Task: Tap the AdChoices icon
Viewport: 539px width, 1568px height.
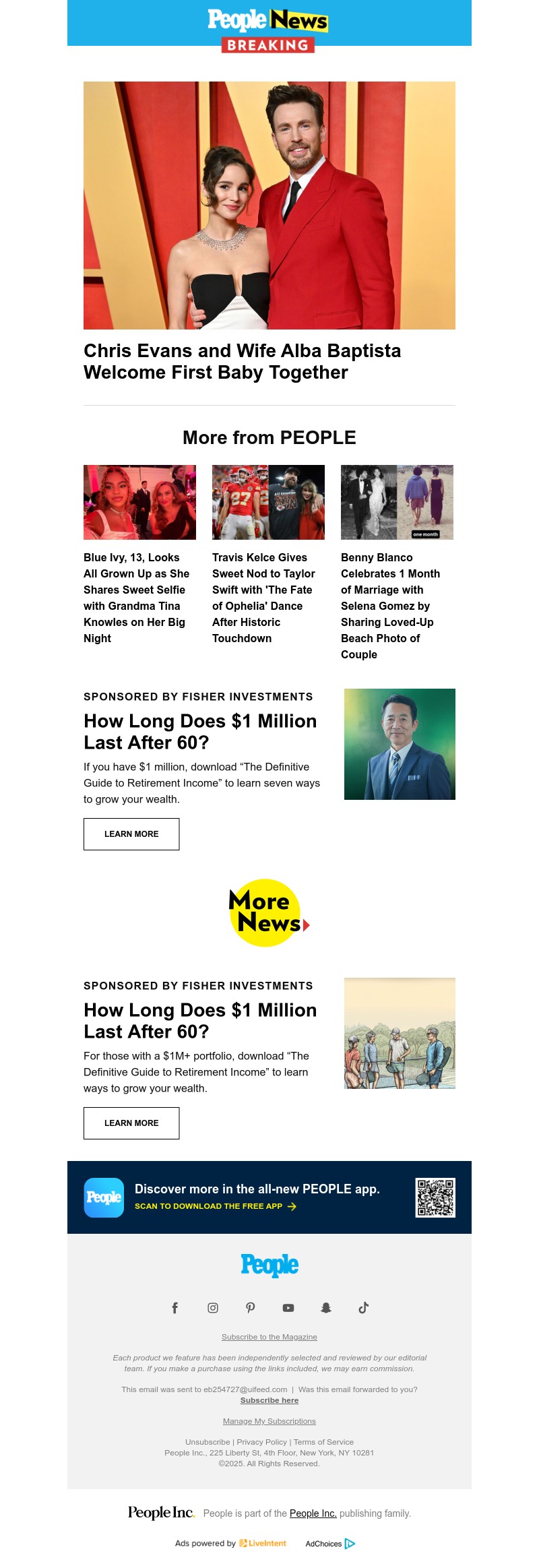Action: 350,1544
